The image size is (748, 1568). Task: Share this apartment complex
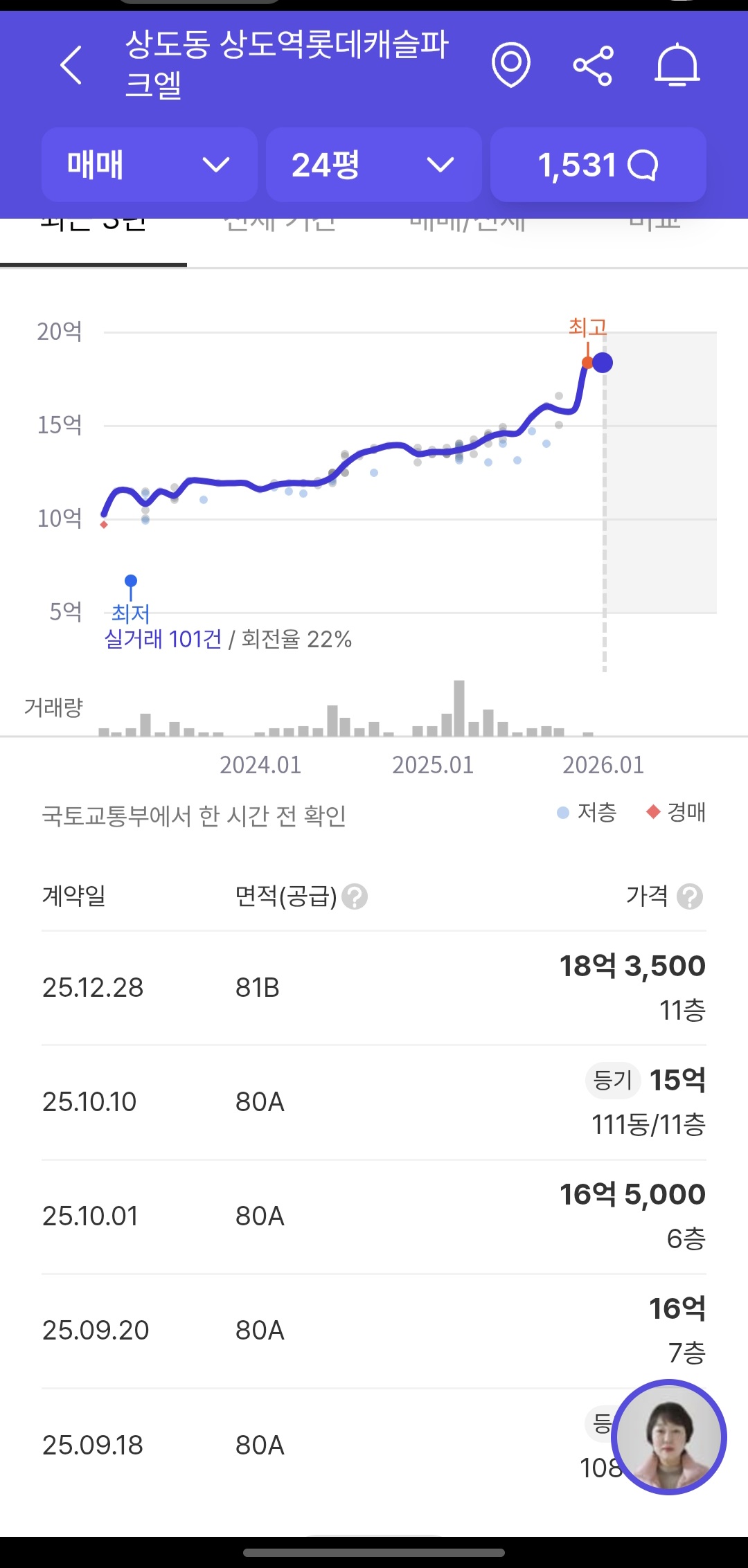594,66
